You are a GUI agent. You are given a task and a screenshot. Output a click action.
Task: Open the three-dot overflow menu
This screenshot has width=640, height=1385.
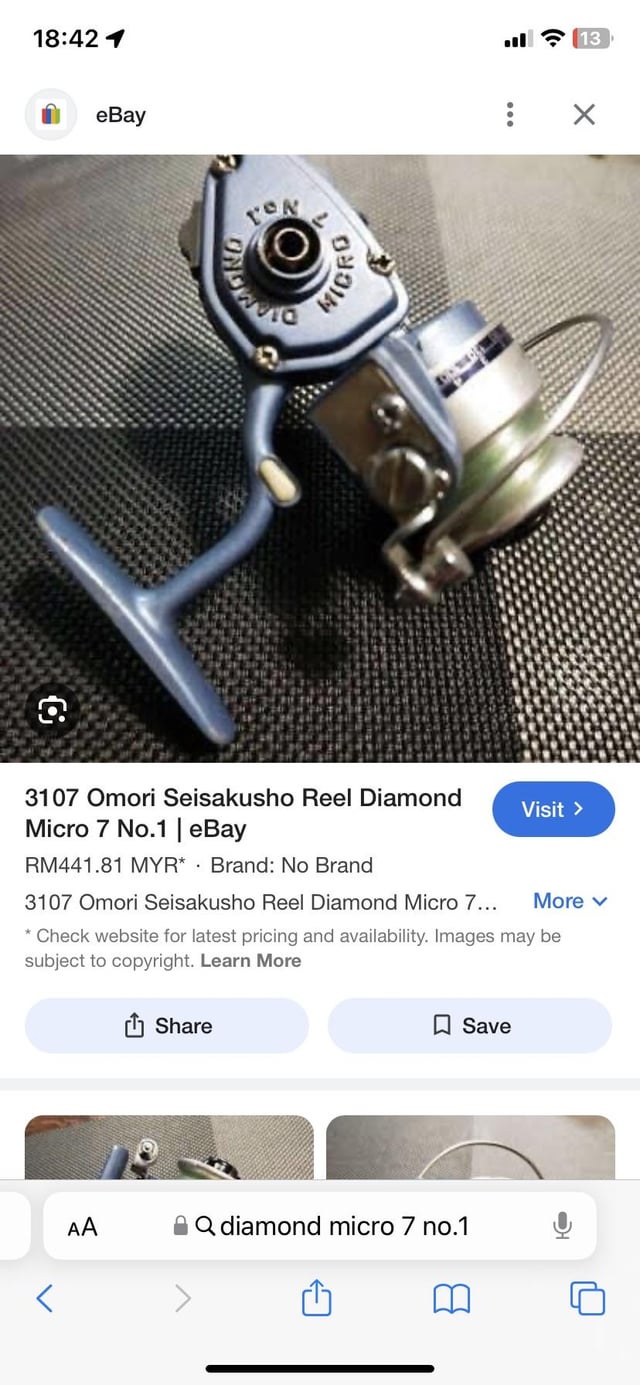(510, 115)
